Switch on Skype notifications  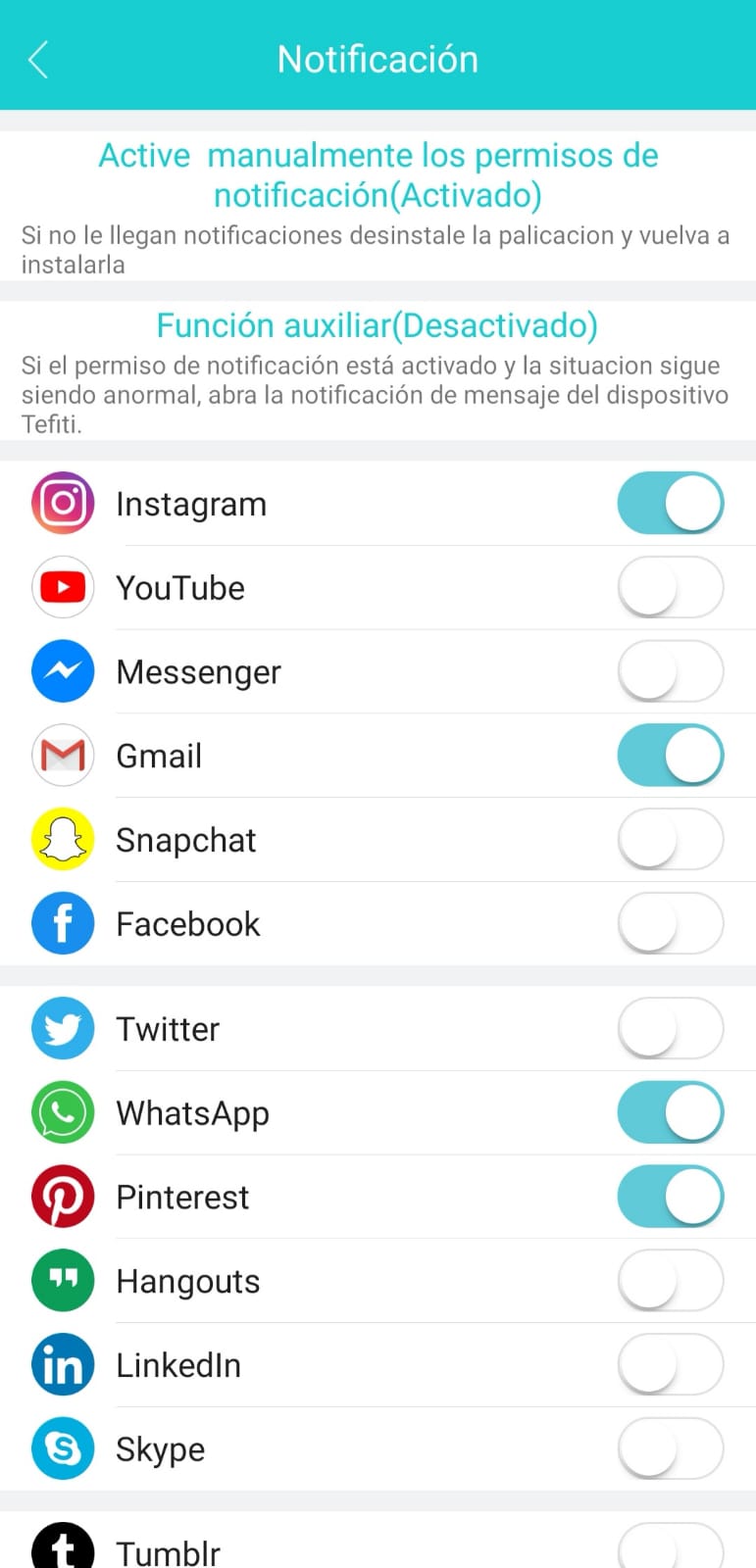pyautogui.click(x=671, y=1449)
